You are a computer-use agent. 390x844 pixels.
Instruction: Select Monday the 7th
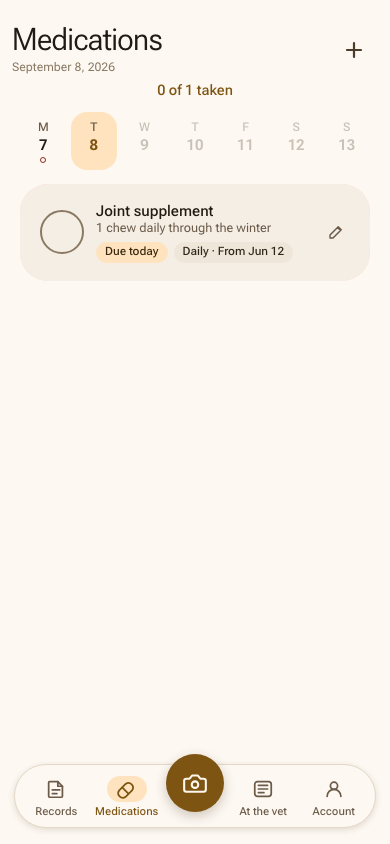point(43,141)
